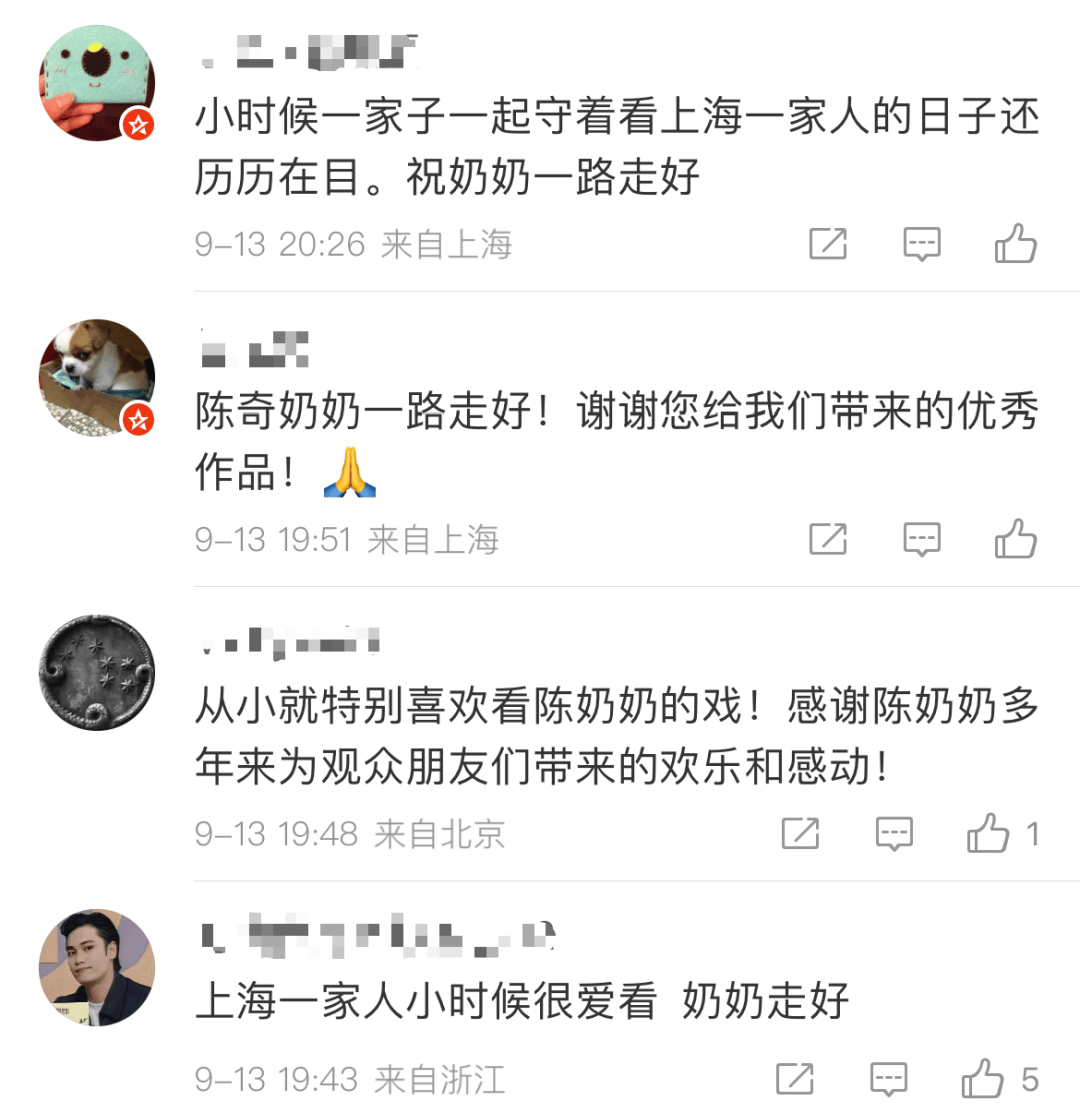Open the reply icon under the second comment
This screenshot has height=1113, width=1080.
click(921, 538)
